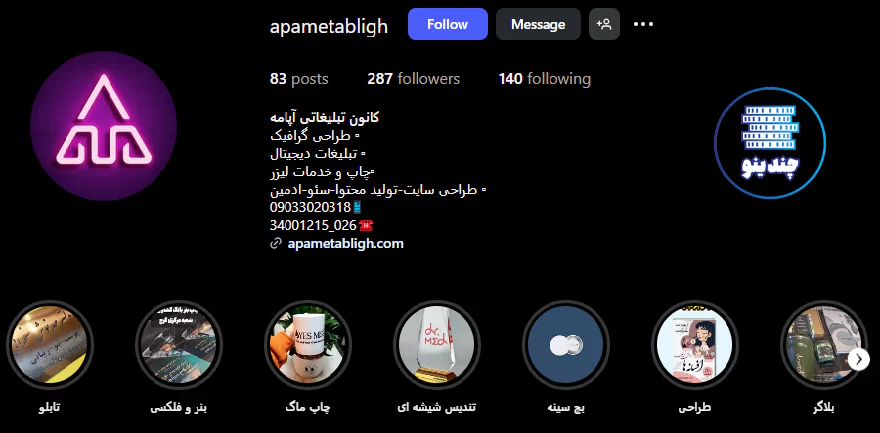The image size is (880, 433).
Task: Open the بنر و فلکسی story highlight
Action: tap(178, 345)
